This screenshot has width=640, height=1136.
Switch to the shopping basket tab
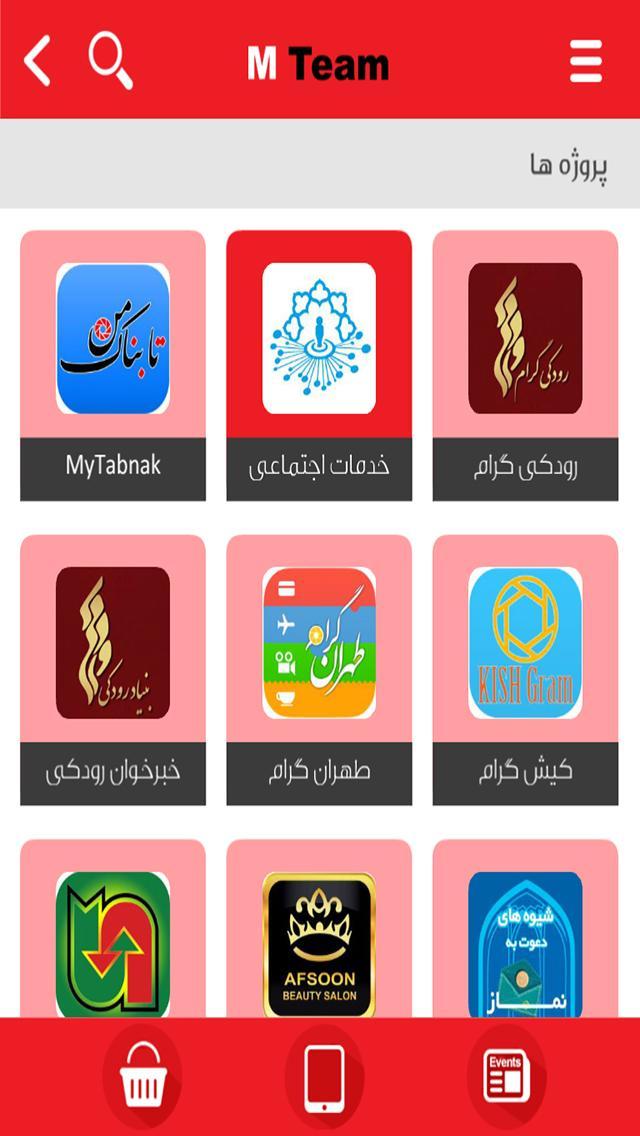[x=141, y=1078]
